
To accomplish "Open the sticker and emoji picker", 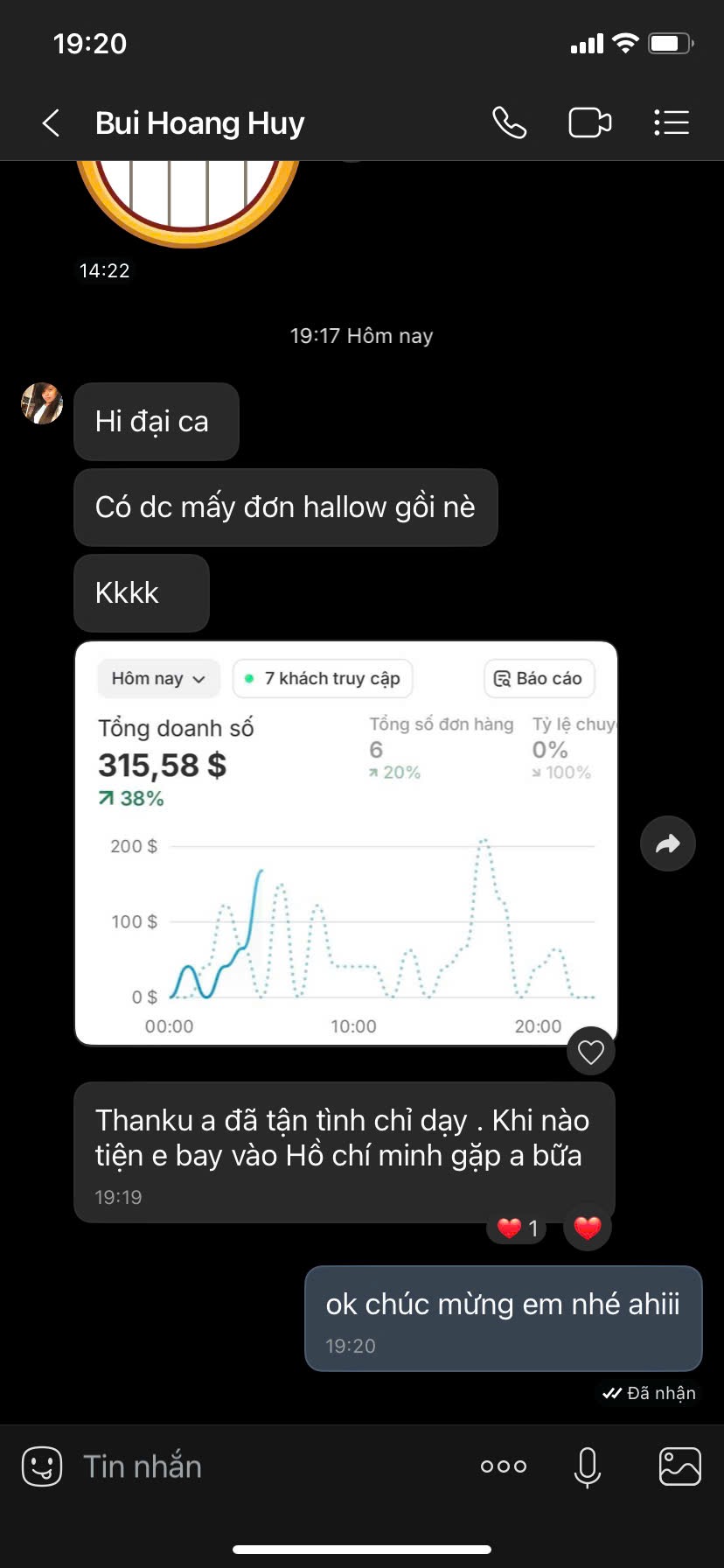I will [42, 1466].
